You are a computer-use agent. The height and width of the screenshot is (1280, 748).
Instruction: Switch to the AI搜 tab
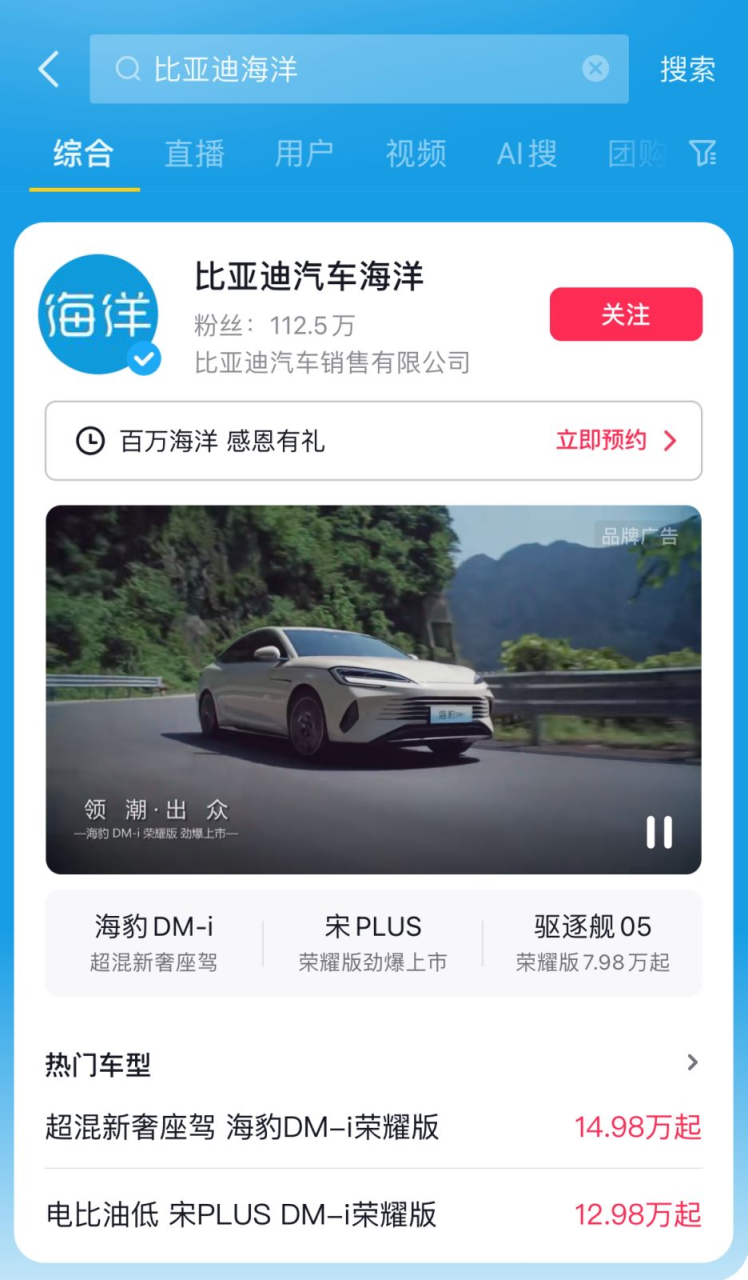pos(527,153)
